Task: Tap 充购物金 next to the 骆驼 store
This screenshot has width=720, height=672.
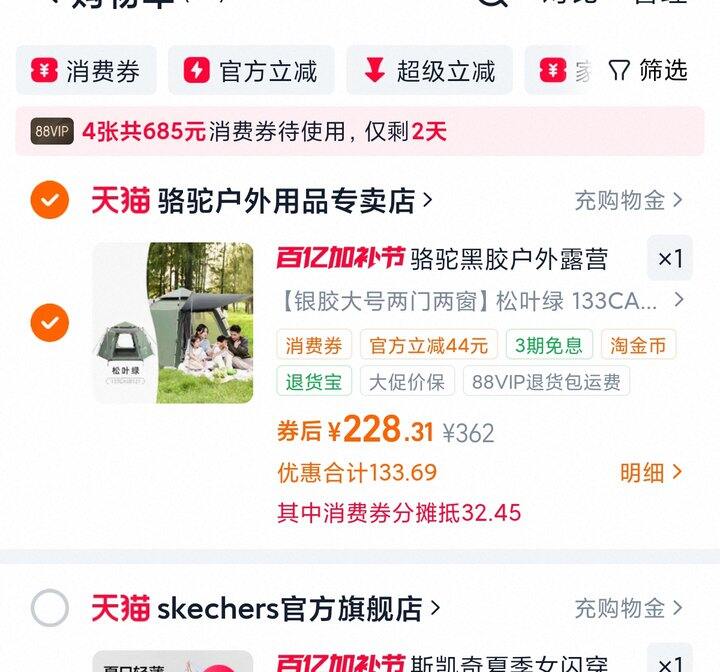Action: click(628, 201)
